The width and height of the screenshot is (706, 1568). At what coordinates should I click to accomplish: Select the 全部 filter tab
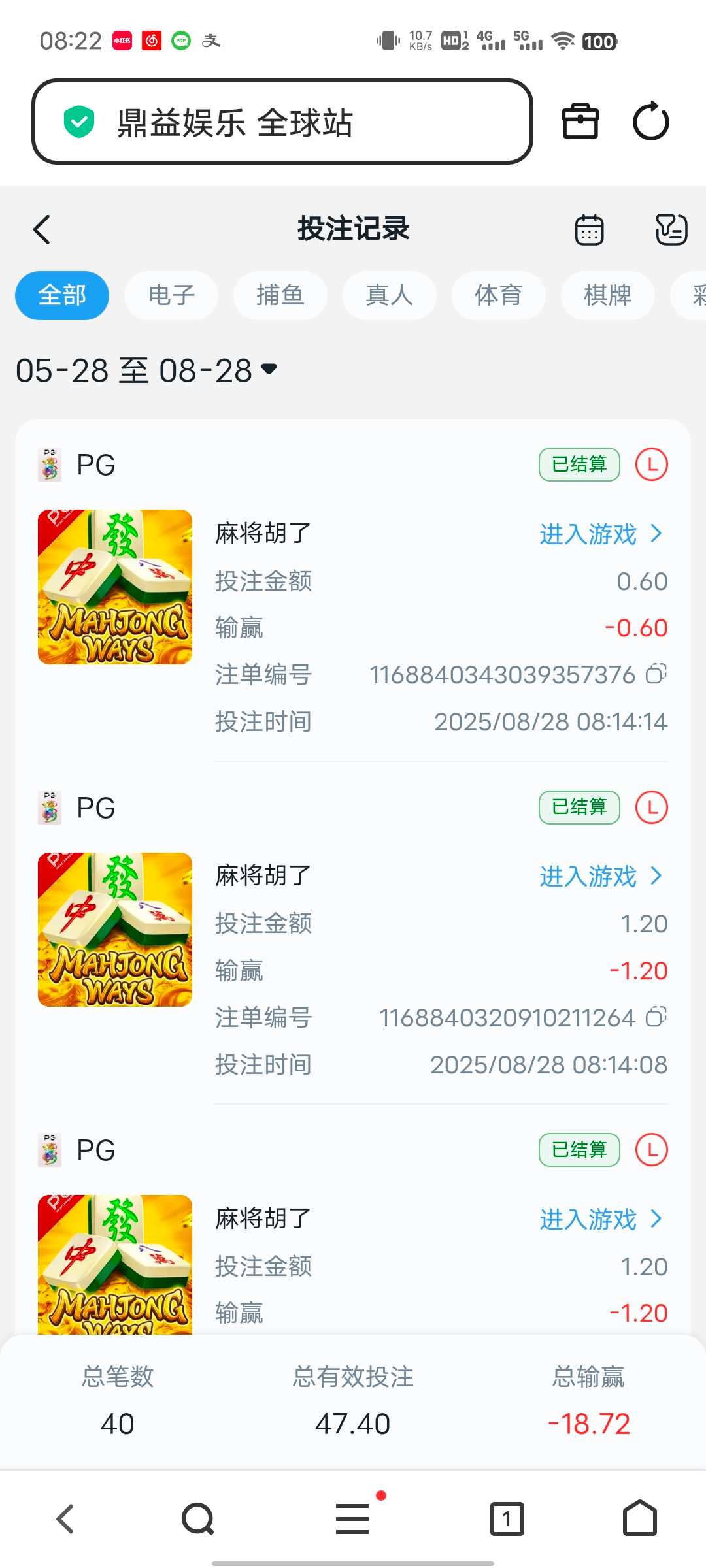pos(62,295)
